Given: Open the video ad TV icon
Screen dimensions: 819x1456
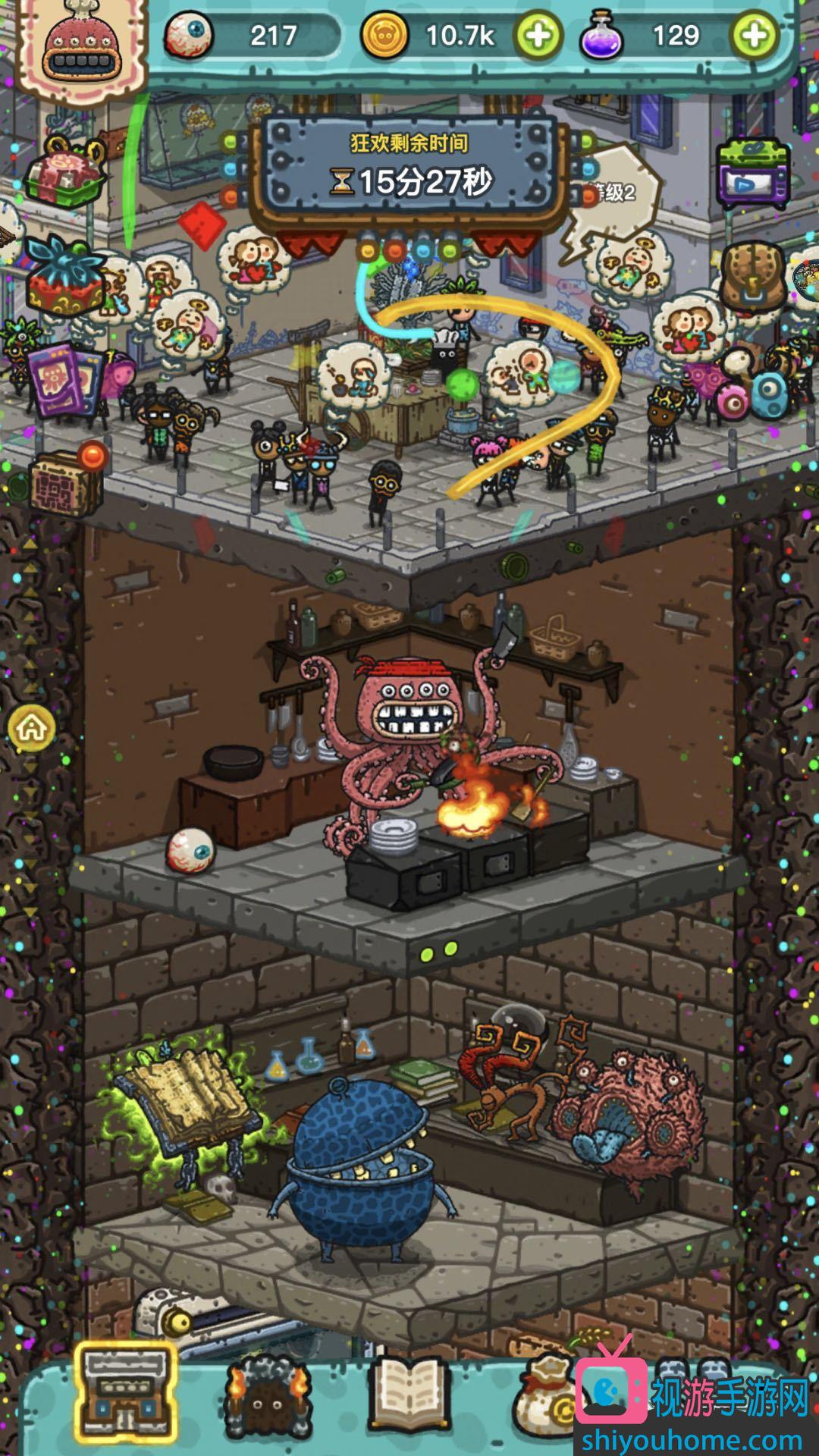Looking at the screenshot, I should click(x=753, y=174).
